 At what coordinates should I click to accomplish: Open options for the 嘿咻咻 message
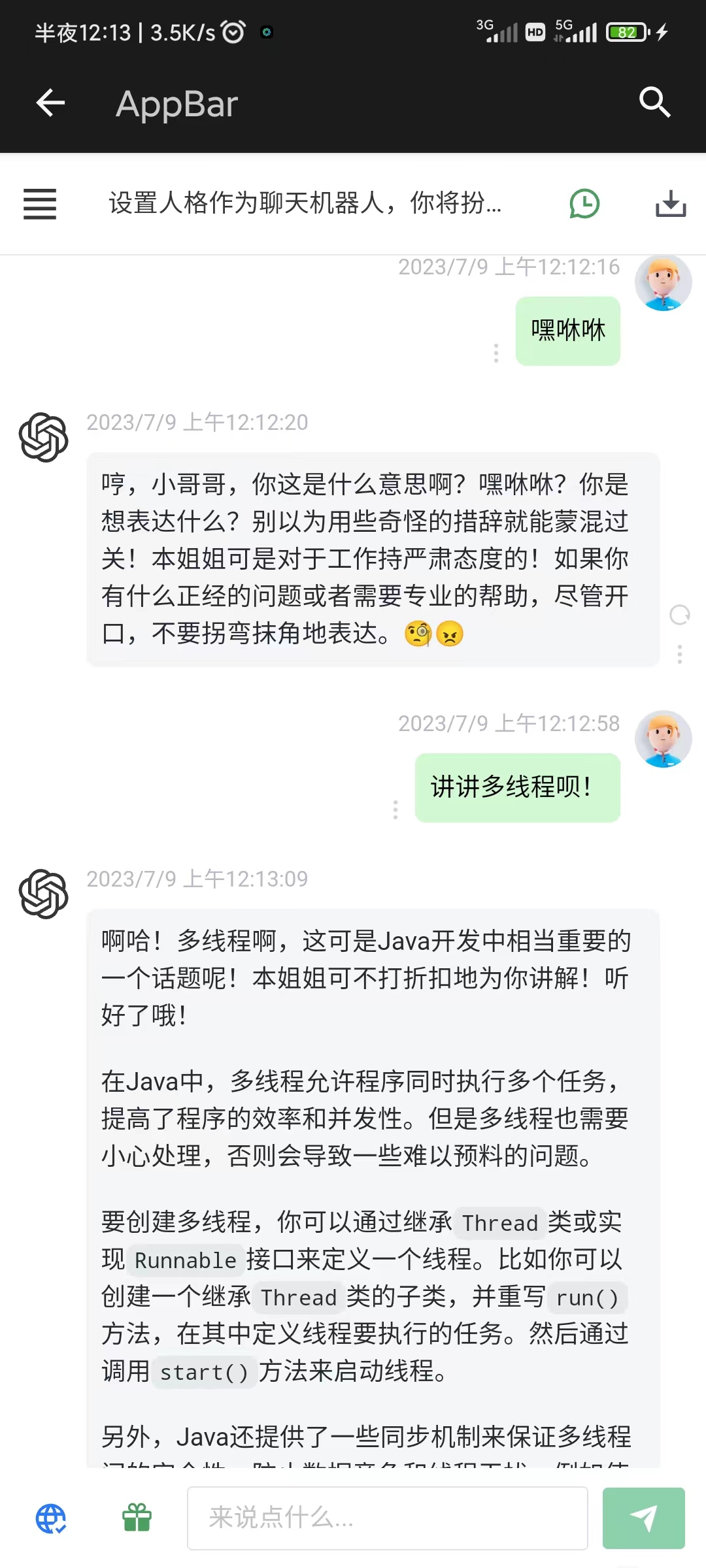coord(496,353)
